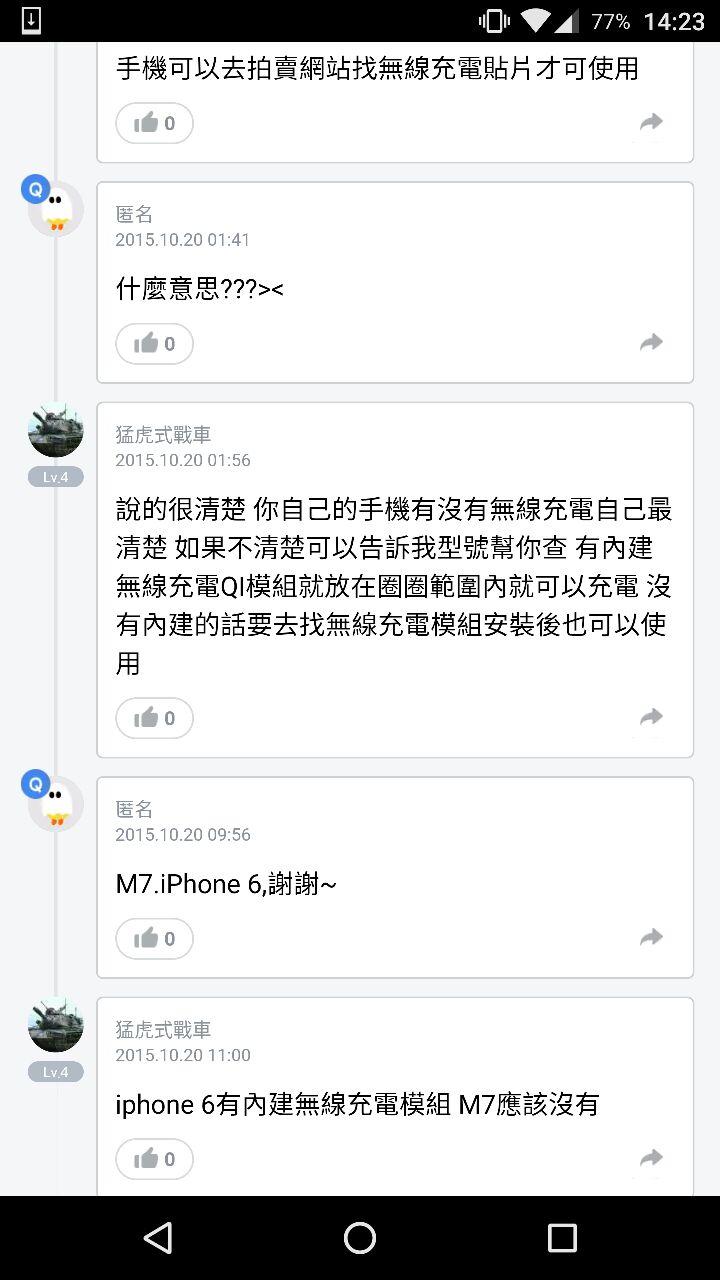The width and height of the screenshot is (720, 1280).
Task: Open the username 猛虎式戰車 on the 11:00 reply
Action: 163,1029
